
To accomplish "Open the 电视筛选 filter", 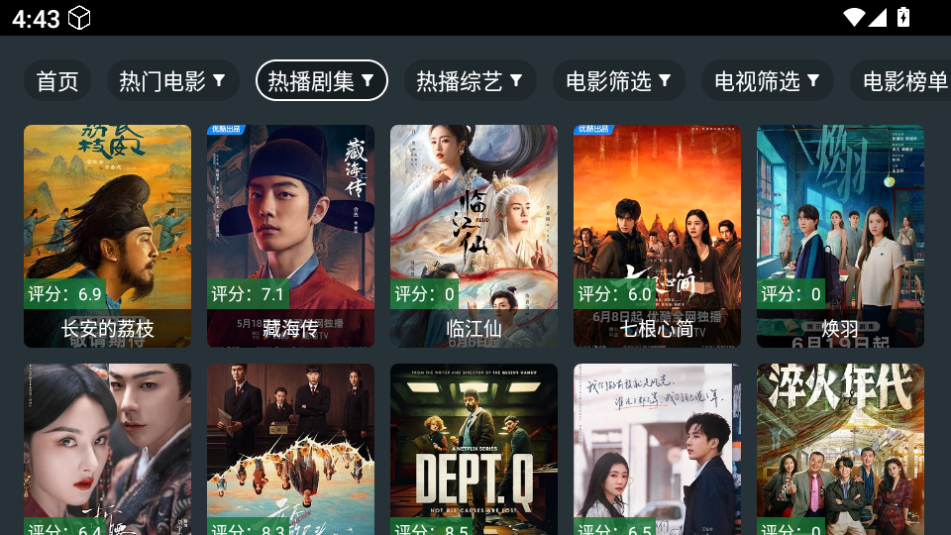I will click(x=767, y=81).
